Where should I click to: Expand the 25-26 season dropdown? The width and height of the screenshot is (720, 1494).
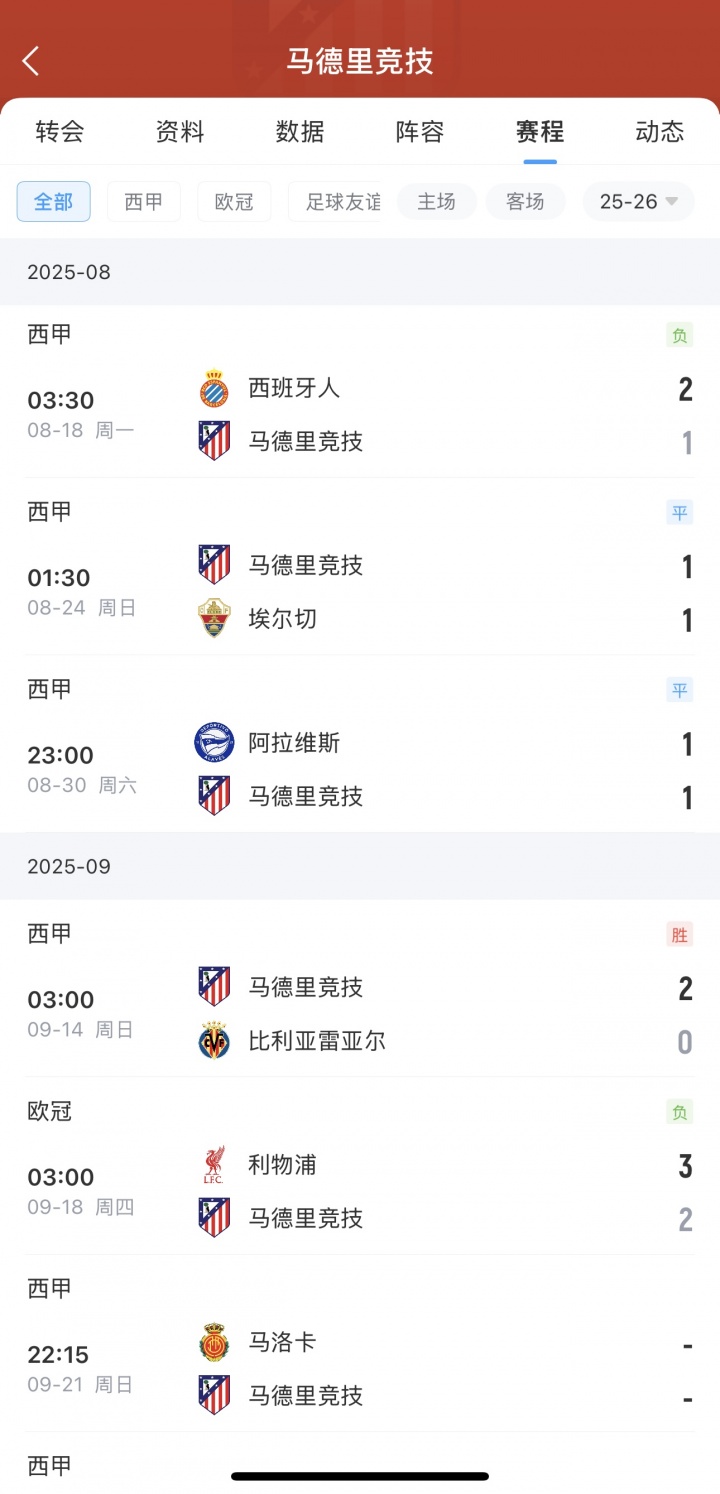639,202
